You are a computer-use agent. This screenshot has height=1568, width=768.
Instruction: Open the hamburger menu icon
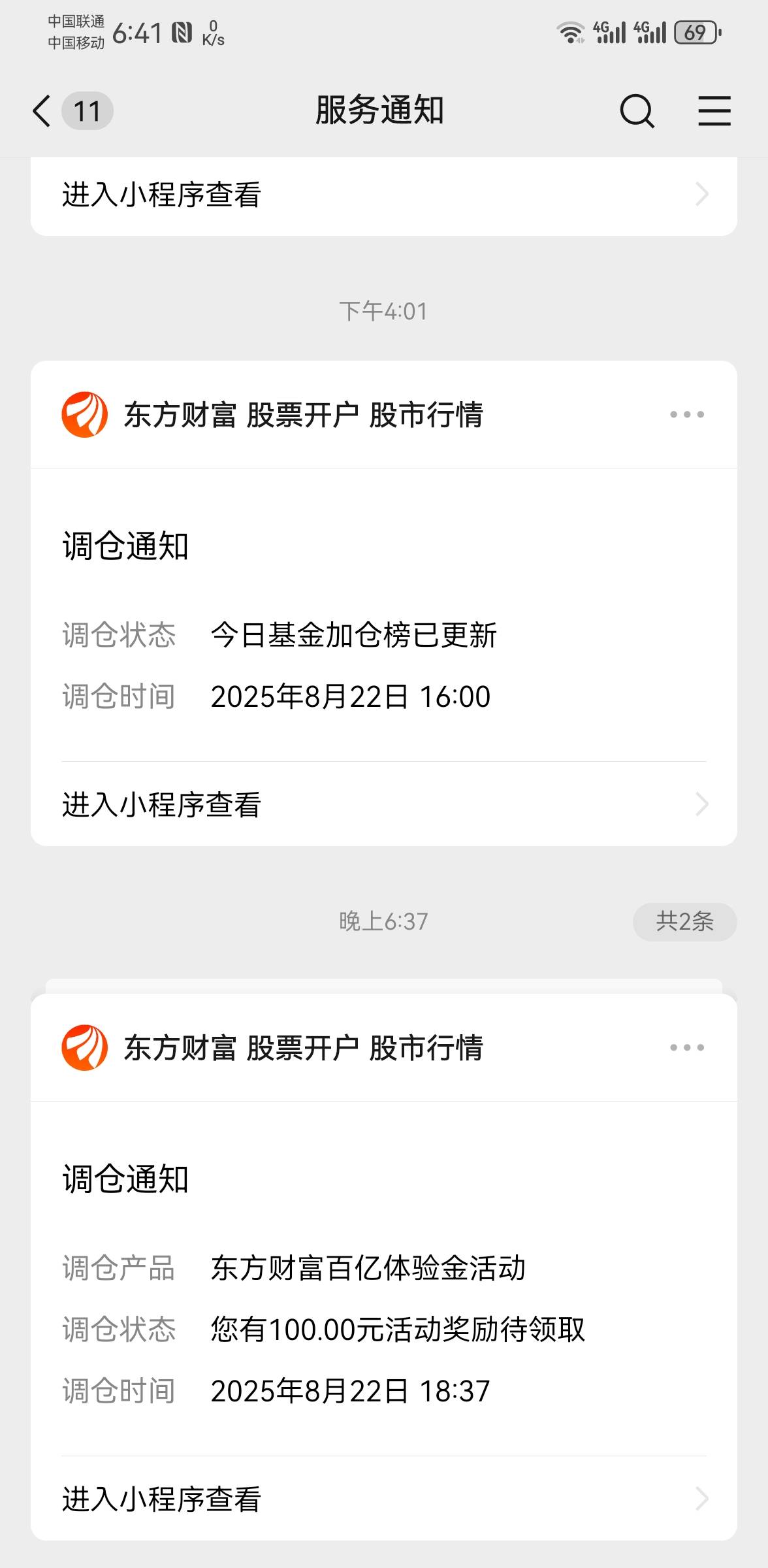point(714,110)
